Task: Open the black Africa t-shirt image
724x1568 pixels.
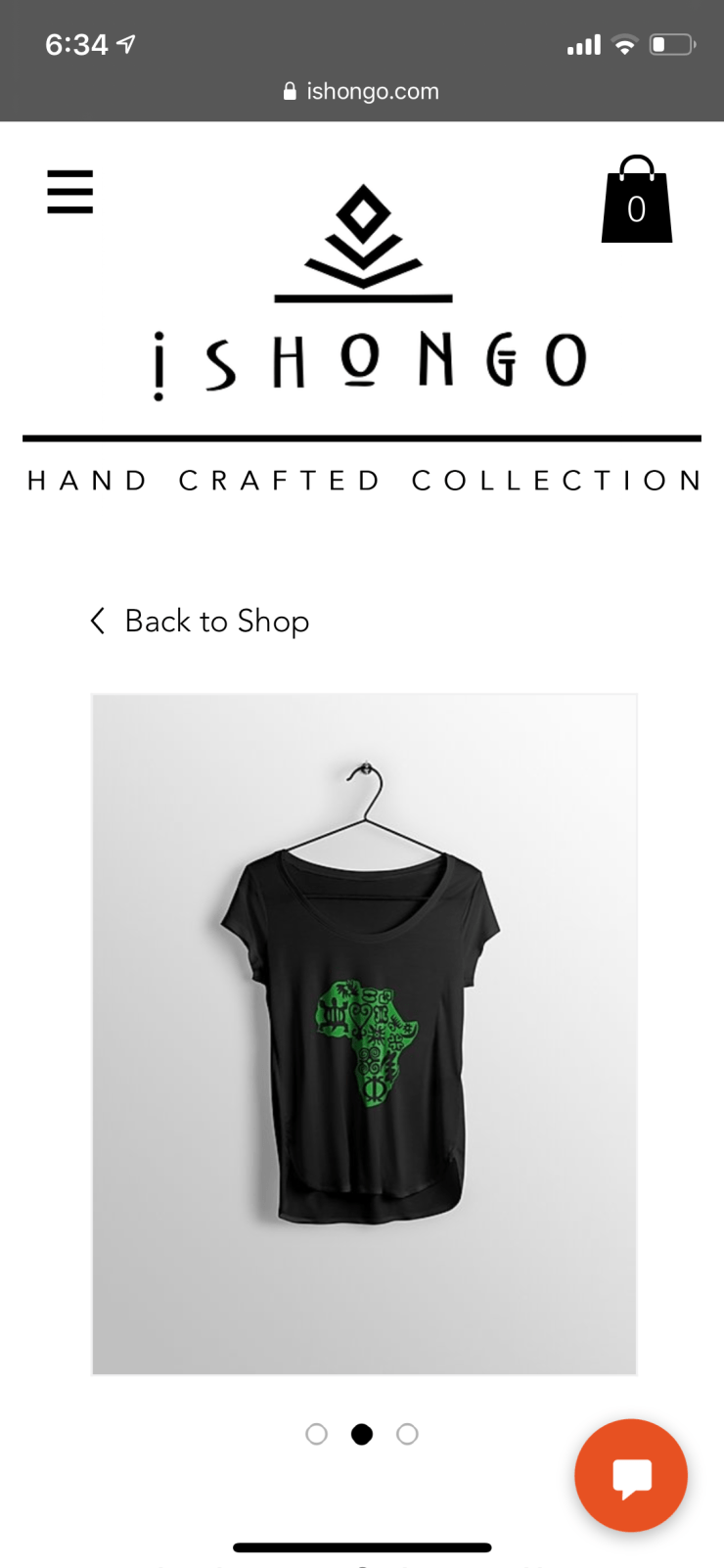Action: click(x=363, y=1034)
